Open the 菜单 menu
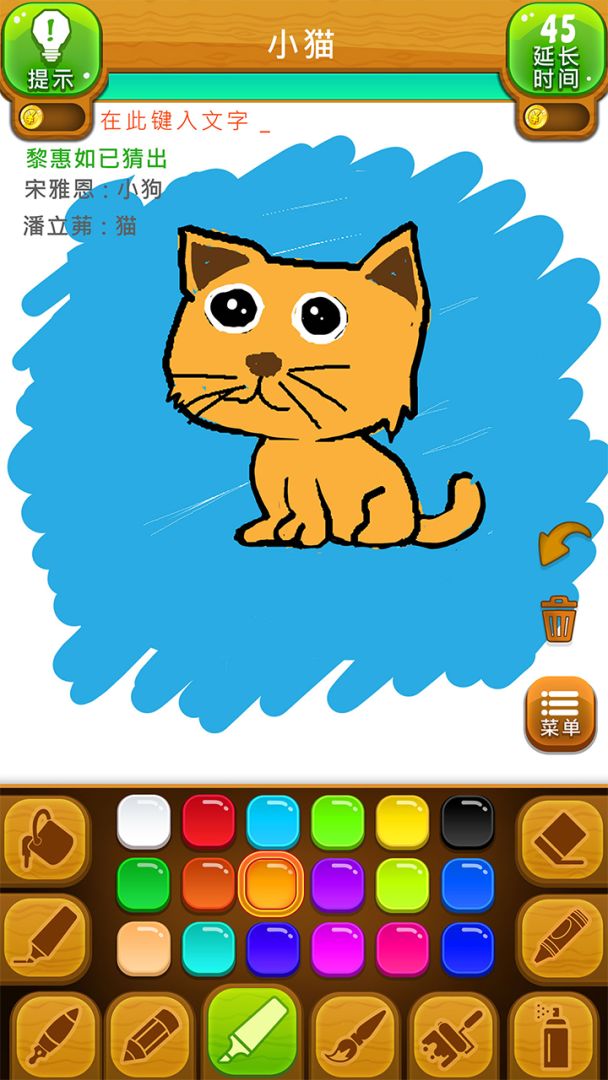This screenshot has height=1080, width=608. 560,714
